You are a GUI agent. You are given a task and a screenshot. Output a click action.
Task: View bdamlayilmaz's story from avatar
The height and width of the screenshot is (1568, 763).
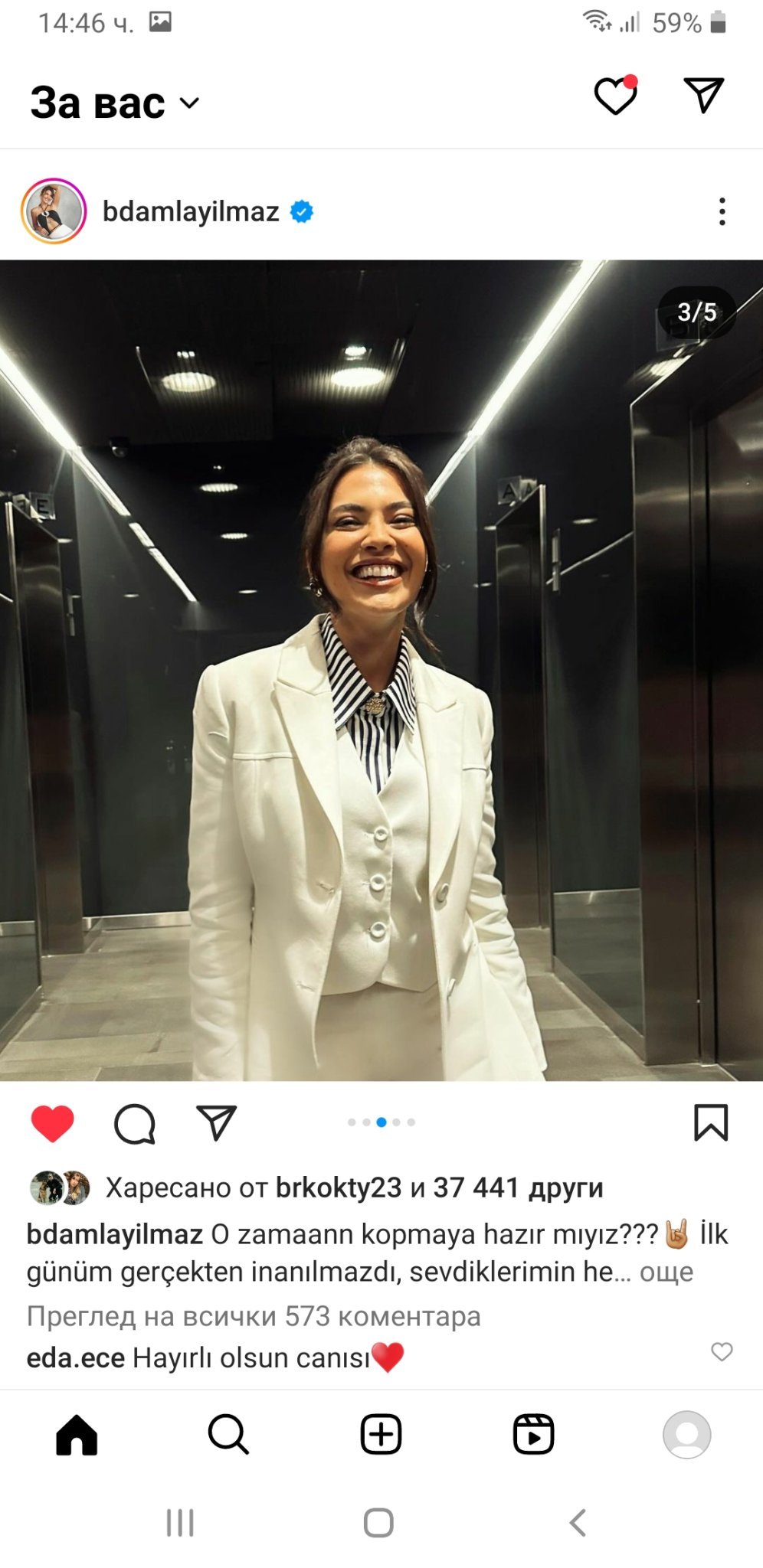tap(54, 211)
